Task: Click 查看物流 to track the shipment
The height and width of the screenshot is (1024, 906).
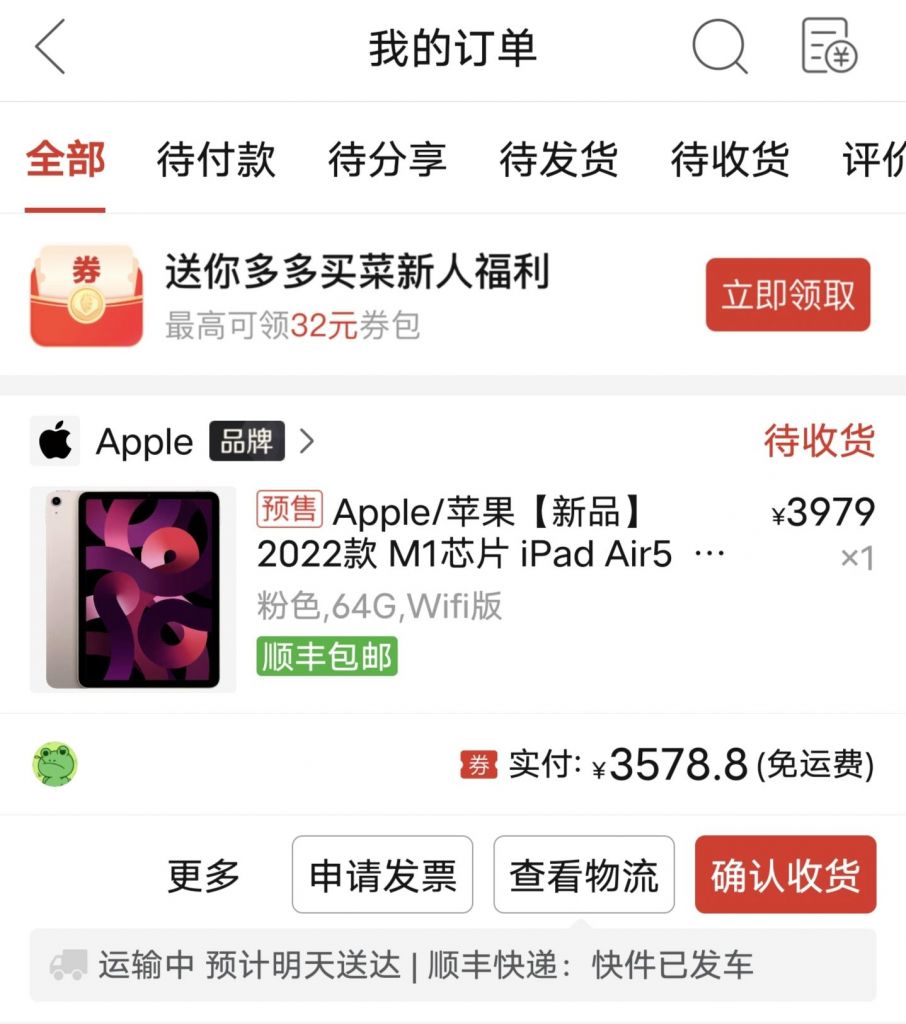Action: tap(583, 874)
